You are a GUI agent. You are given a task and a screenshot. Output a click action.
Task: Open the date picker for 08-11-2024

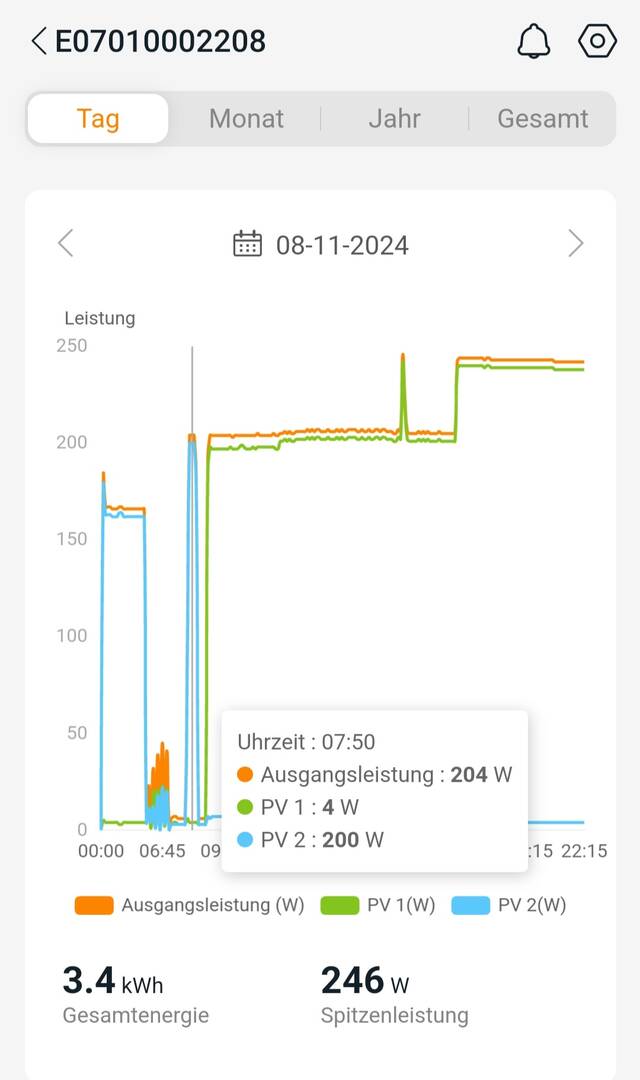coord(321,245)
